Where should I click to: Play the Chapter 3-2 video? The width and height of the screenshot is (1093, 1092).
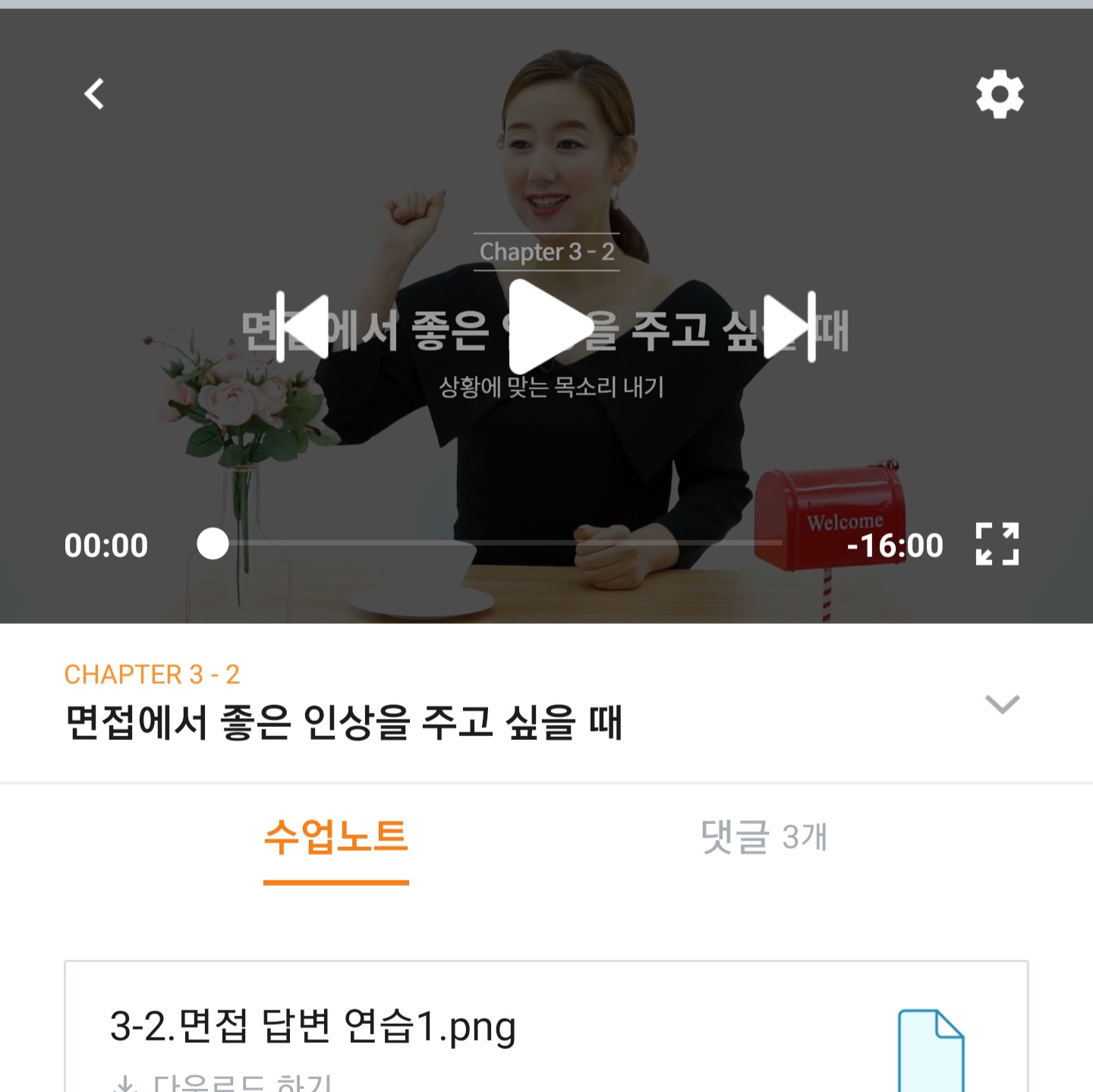point(548,327)
